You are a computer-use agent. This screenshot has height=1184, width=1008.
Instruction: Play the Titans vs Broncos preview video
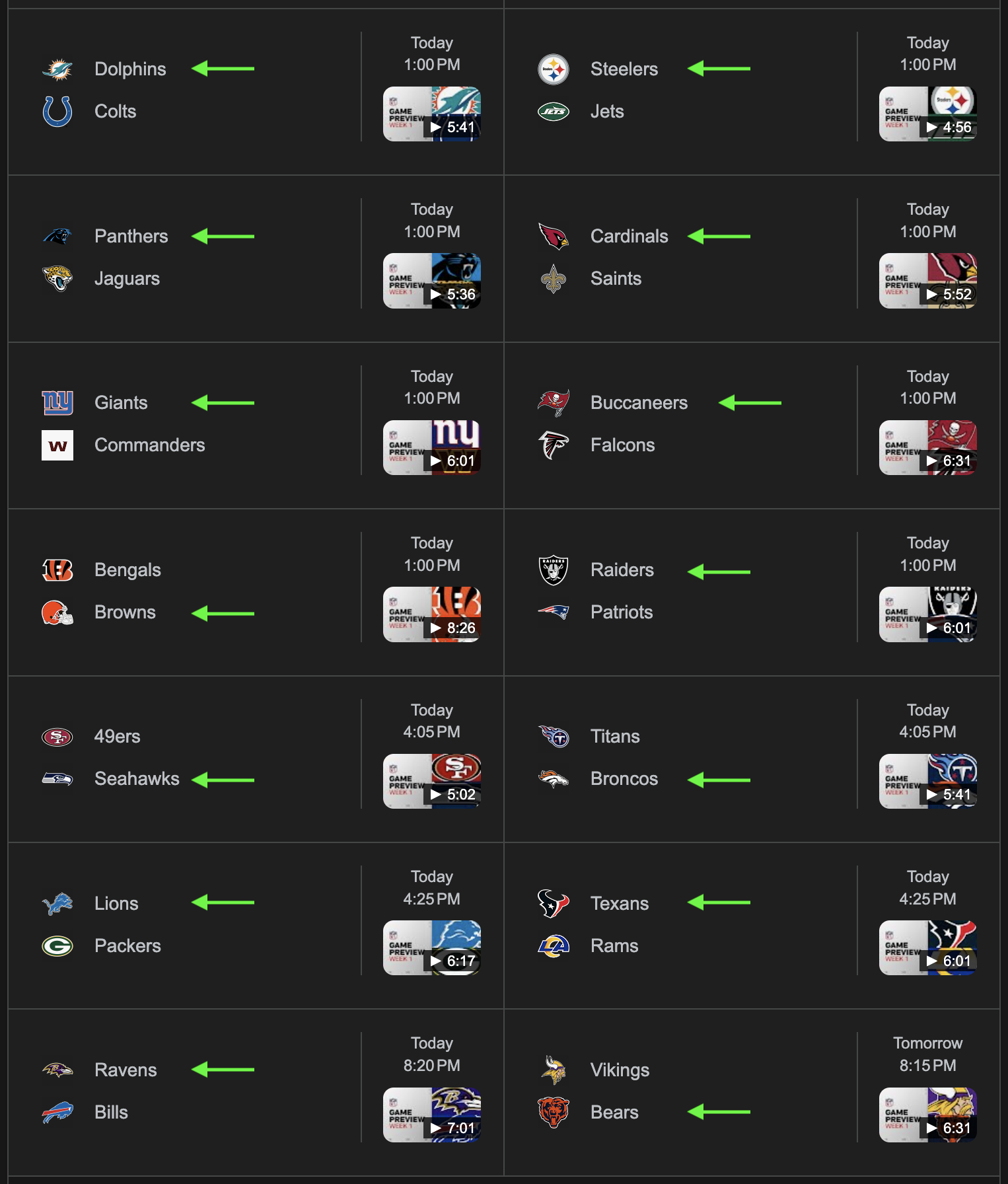coord(927,781)
